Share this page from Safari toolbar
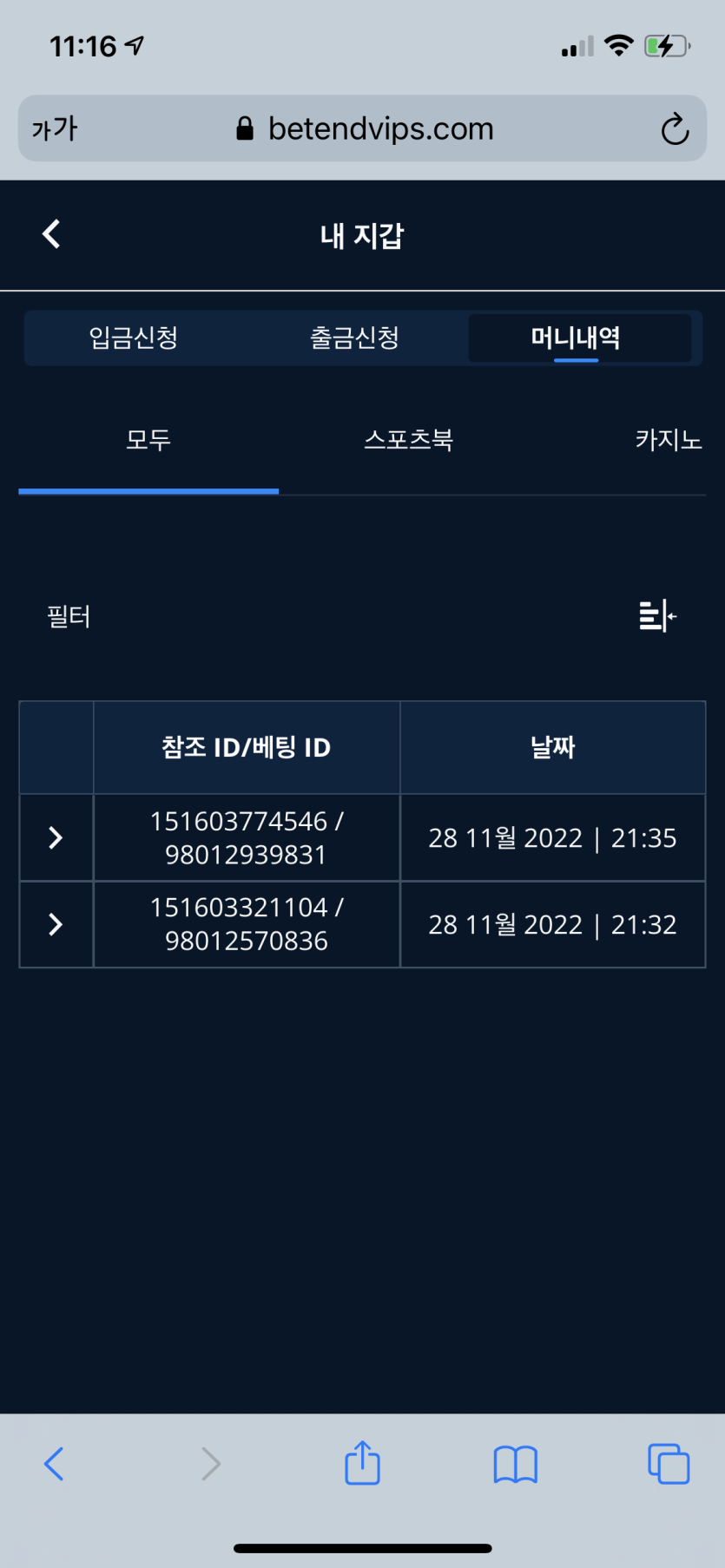 point(362,1464)
